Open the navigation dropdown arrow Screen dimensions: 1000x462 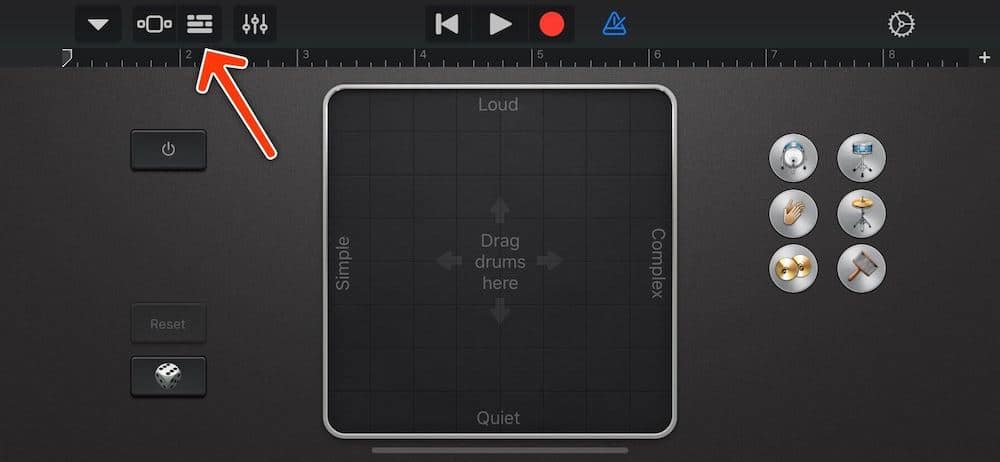[98, 24]
